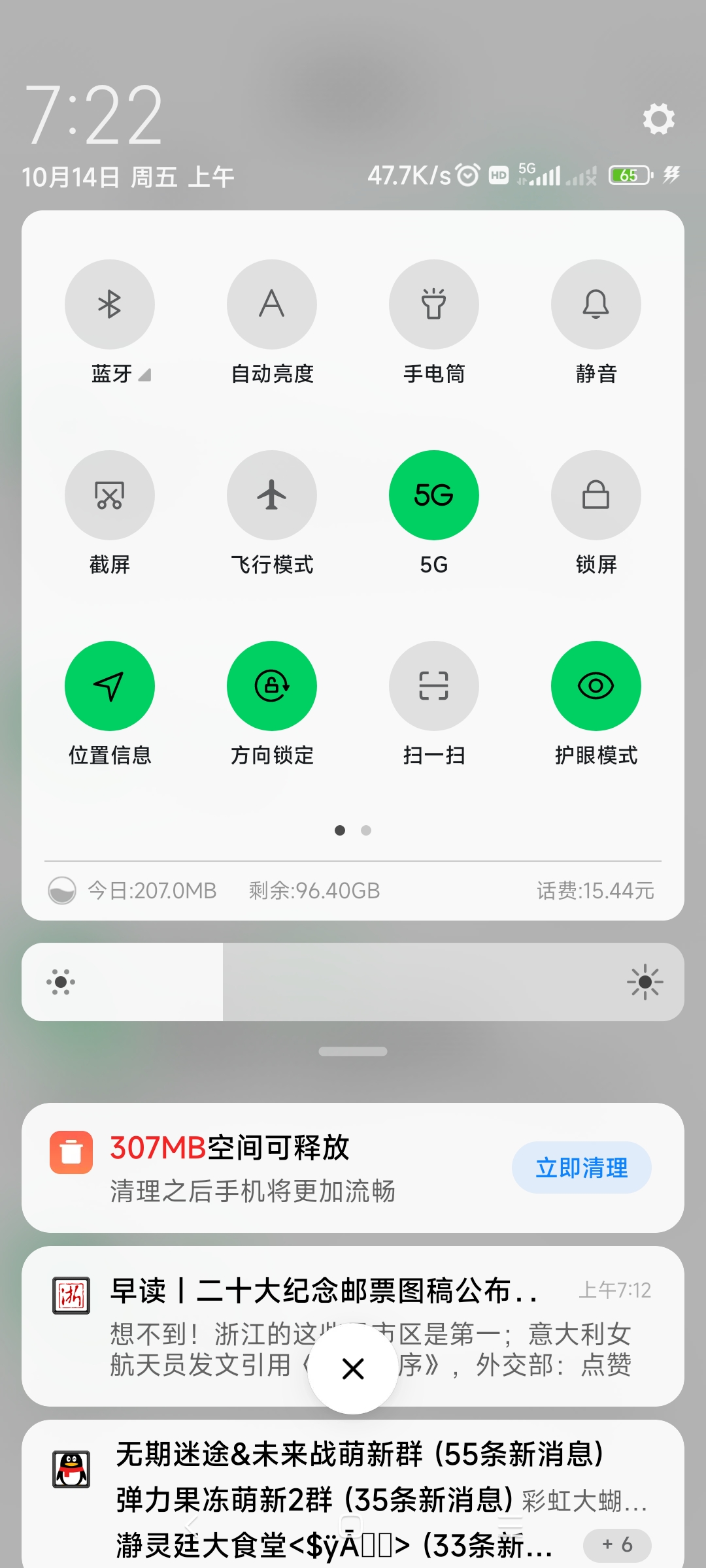The height and width of the screenshot is (1568, 706).
Task: Disable orientation lock (方向锁定)
Action: (272, 686)
